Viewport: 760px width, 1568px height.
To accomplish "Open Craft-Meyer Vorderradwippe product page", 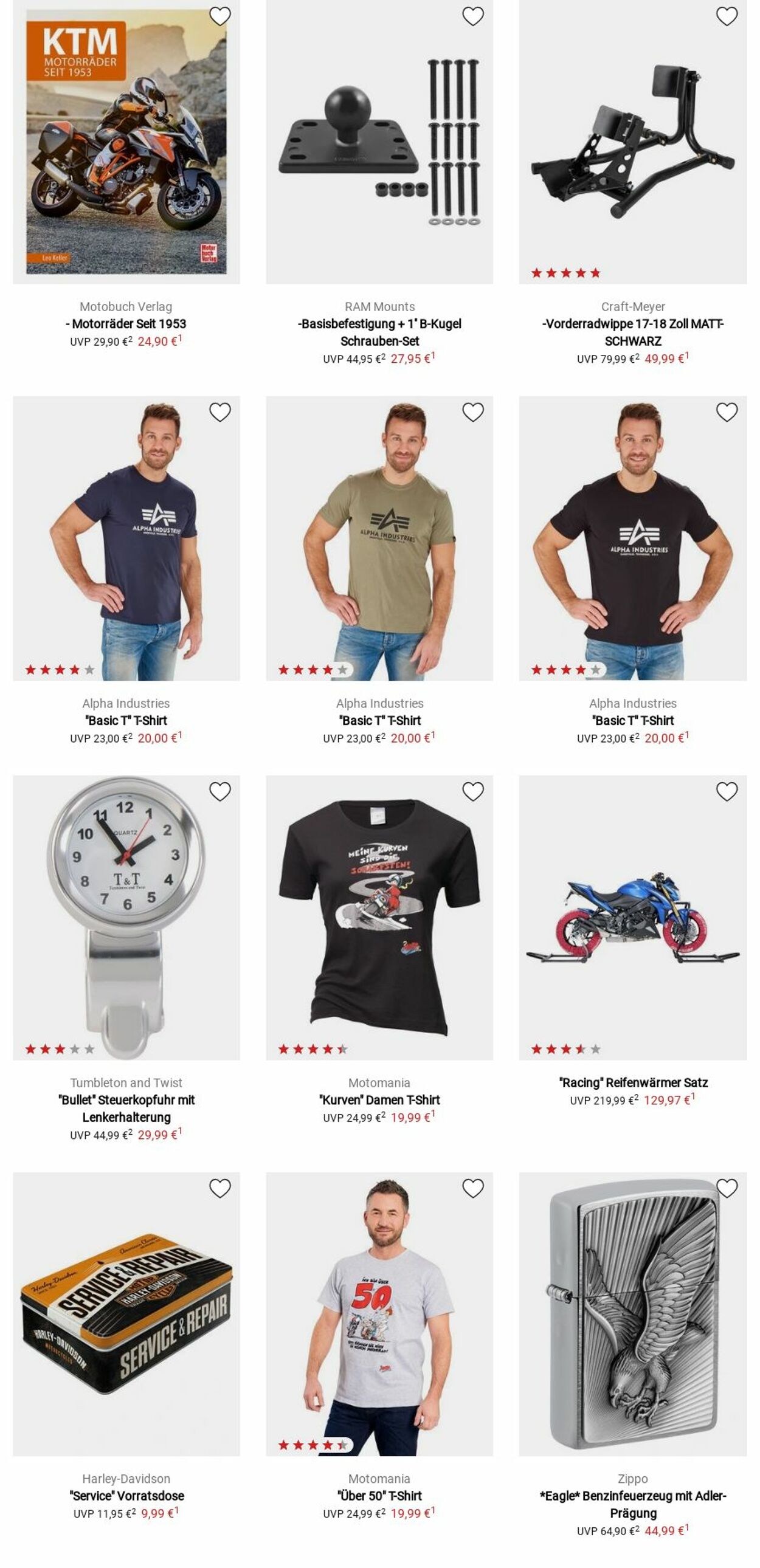I will [x=632, y=332].
